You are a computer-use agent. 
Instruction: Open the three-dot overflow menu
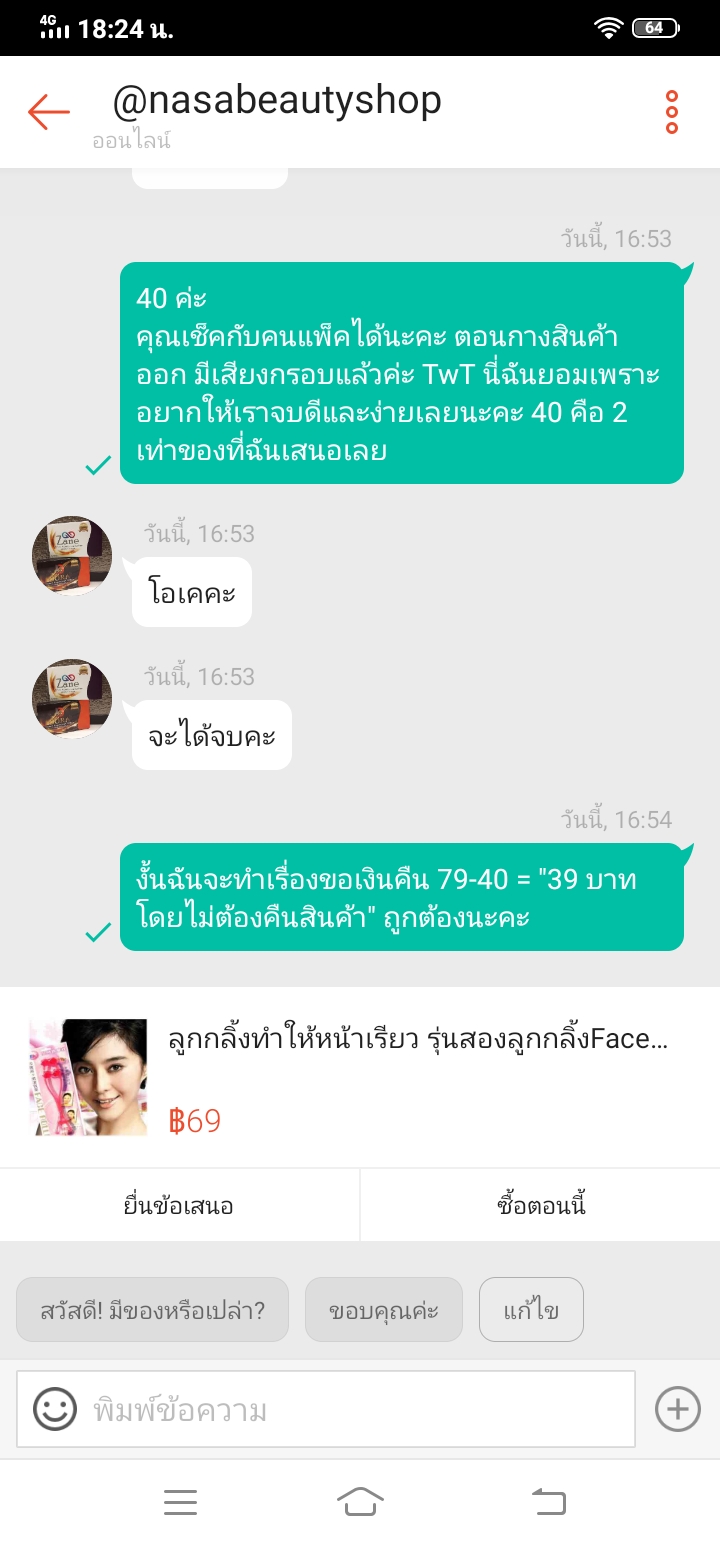click(x=672, y=112)
